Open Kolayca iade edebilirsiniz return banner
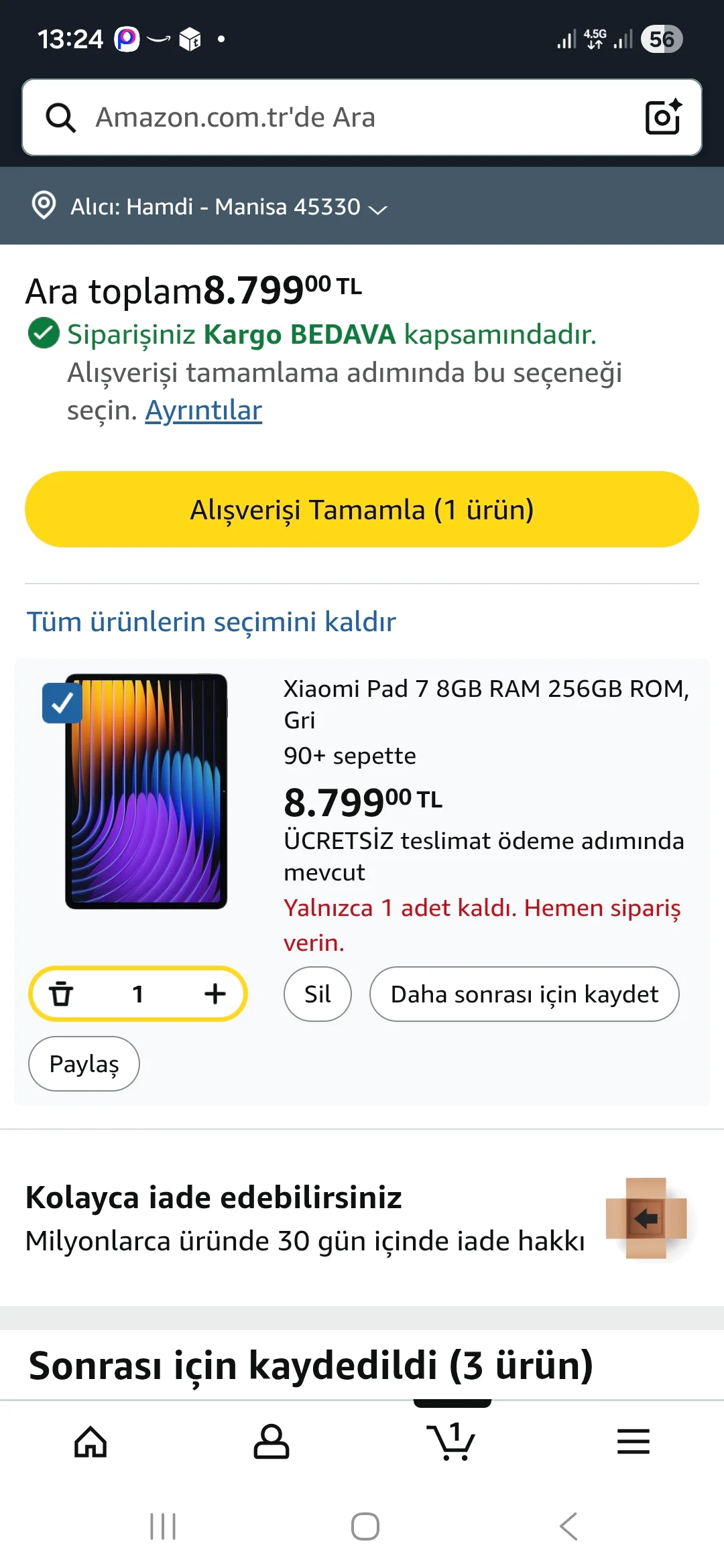 click(x=362, y=1218)
